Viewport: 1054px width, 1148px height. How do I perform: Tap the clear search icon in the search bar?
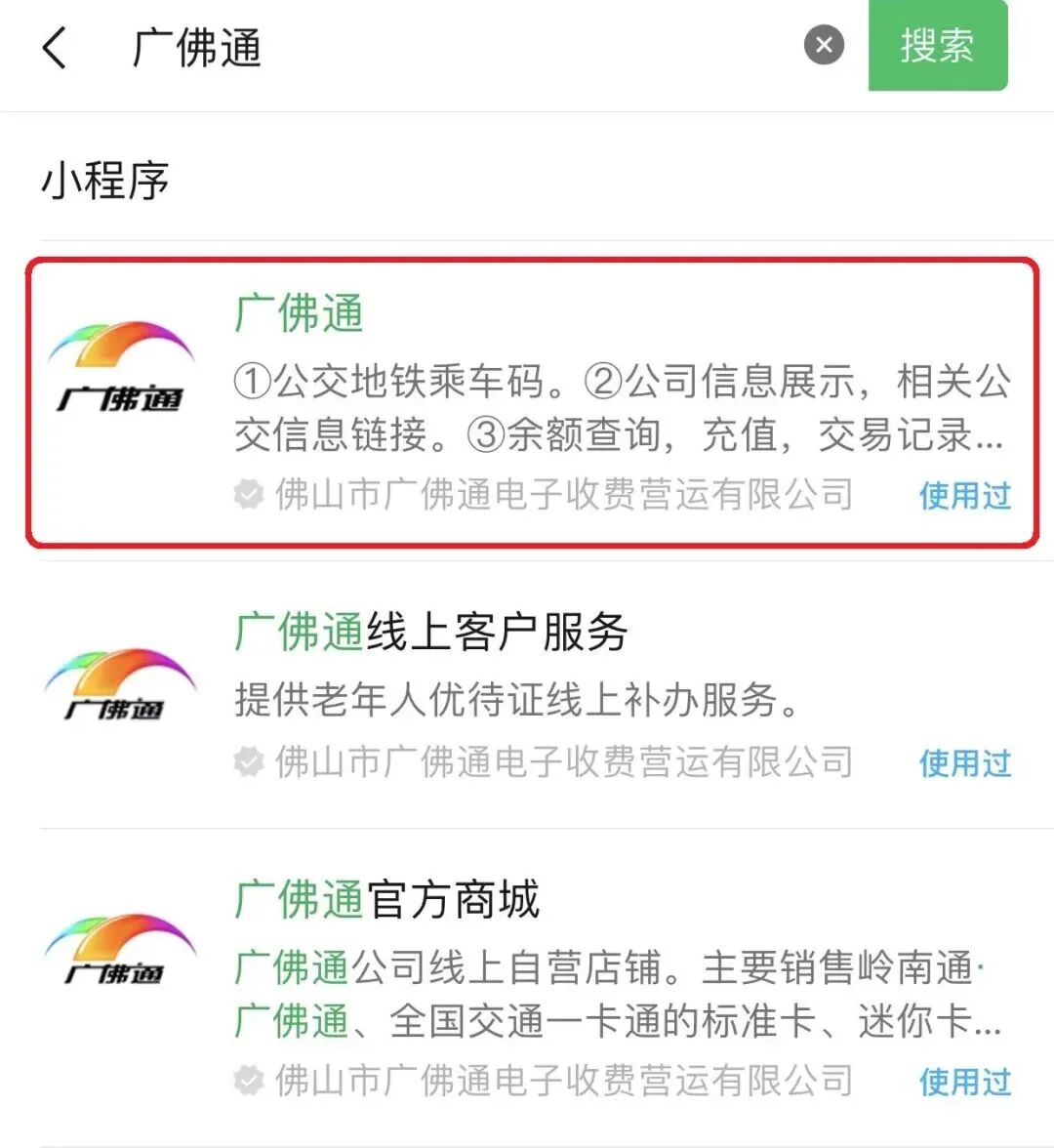[824, 44]
